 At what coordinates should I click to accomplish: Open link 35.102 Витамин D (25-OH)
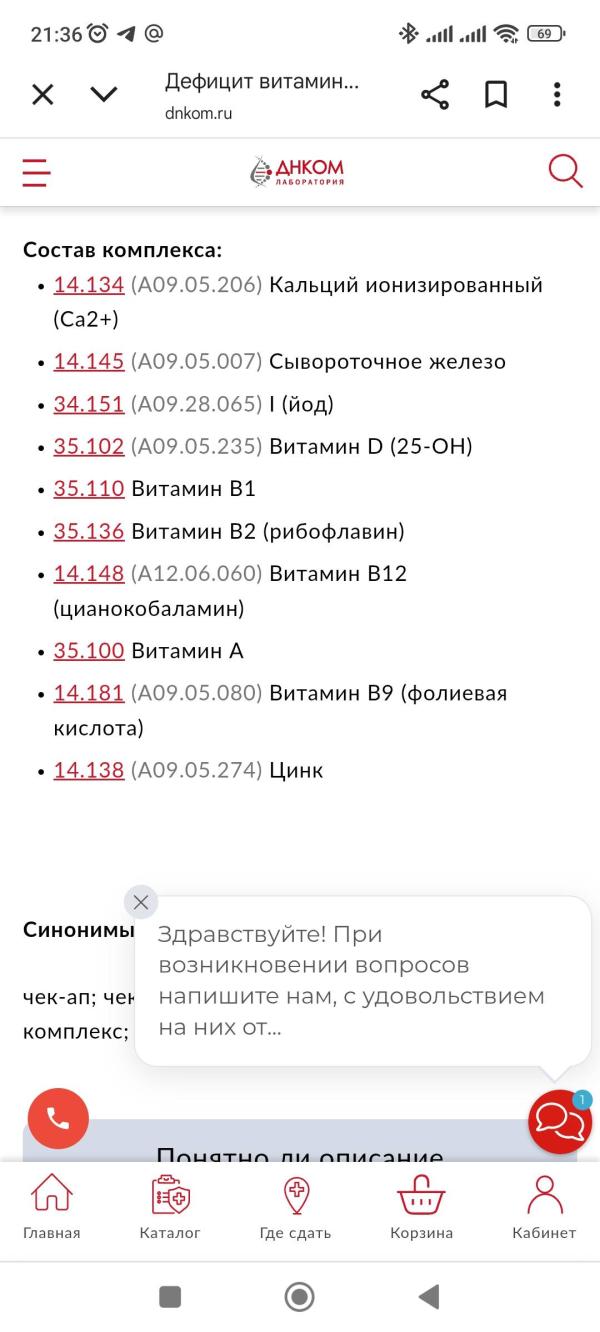point(89,446)
